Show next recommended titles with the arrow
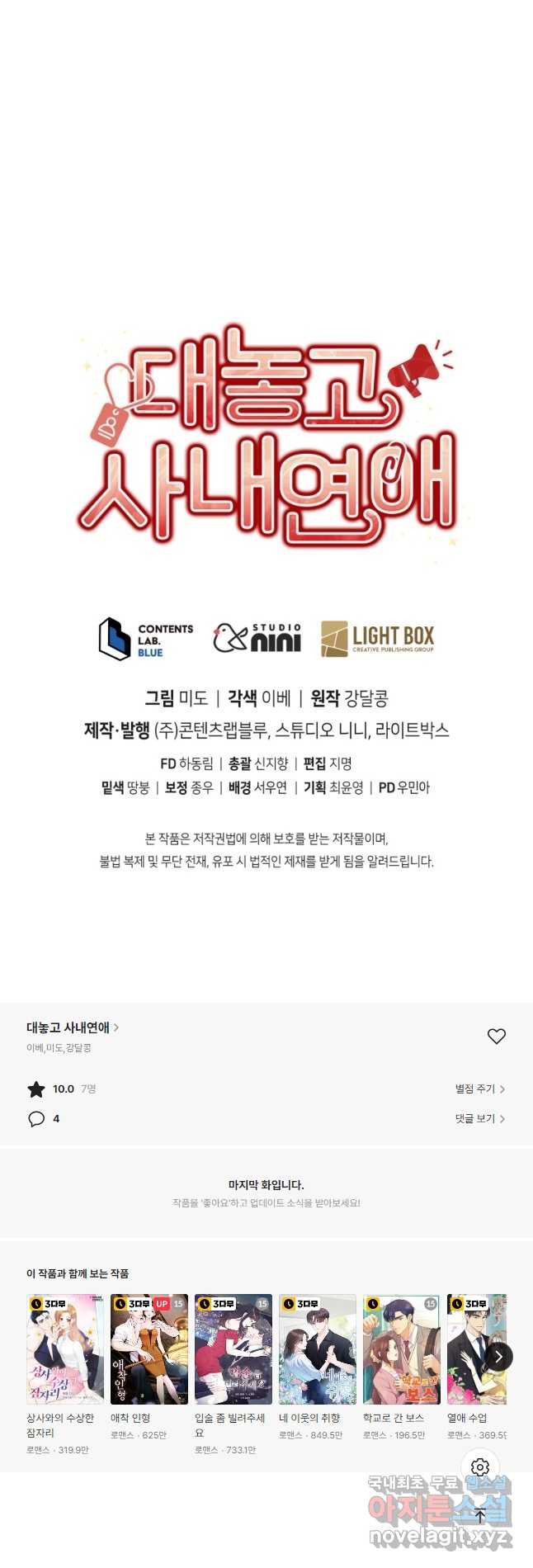 [498, 1357]
